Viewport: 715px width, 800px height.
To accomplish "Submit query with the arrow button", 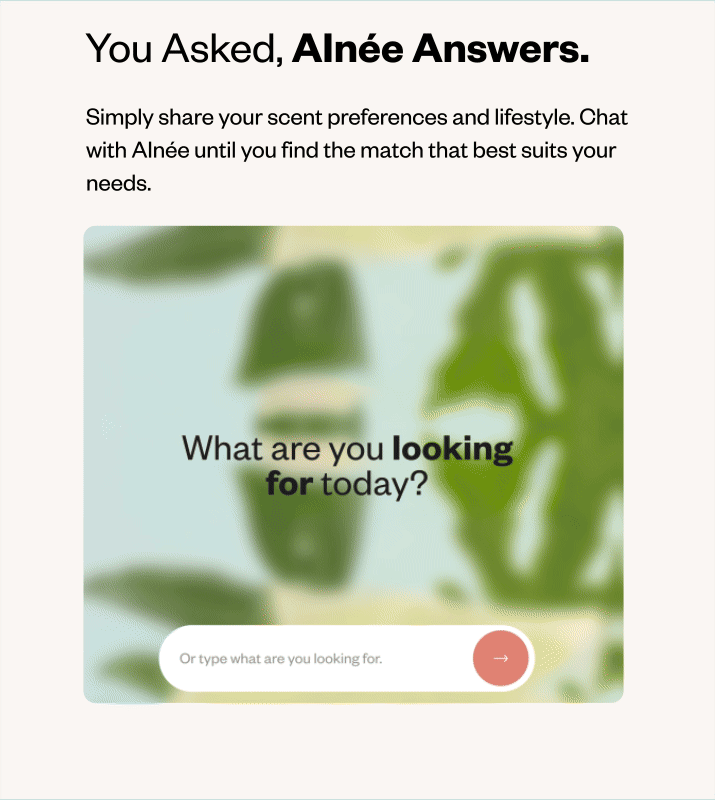I will point(501,658).
